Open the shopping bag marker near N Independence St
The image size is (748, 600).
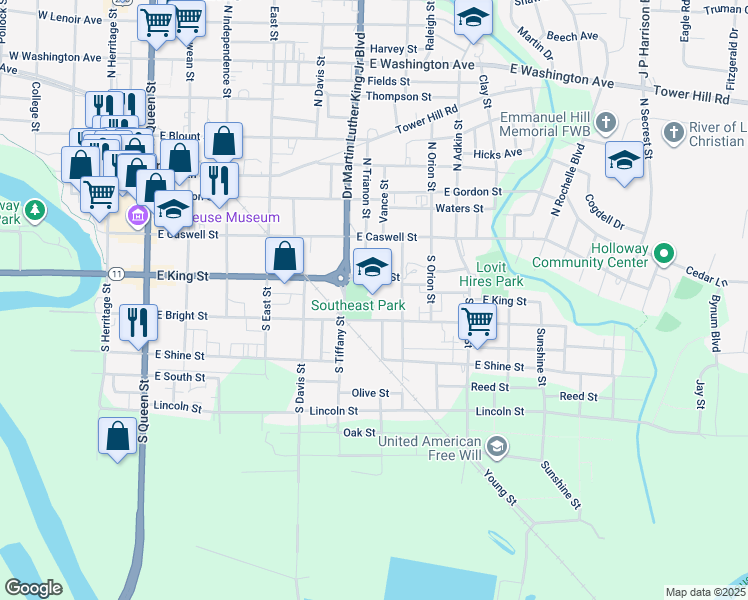[x=223, y=144]
